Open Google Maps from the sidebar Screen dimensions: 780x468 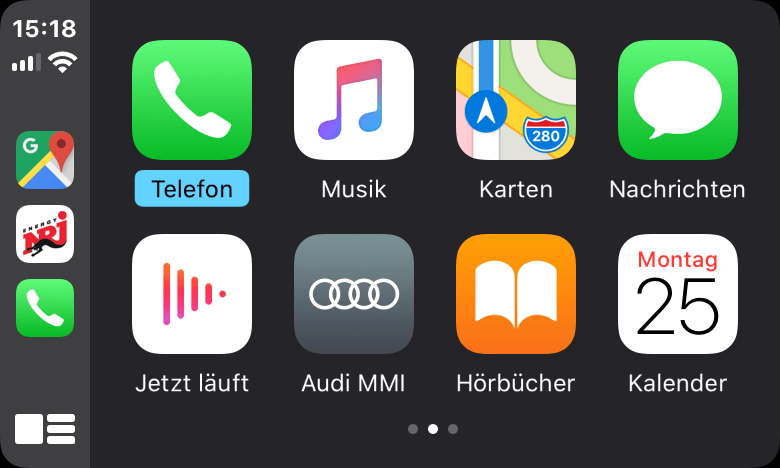coord(45,160)
